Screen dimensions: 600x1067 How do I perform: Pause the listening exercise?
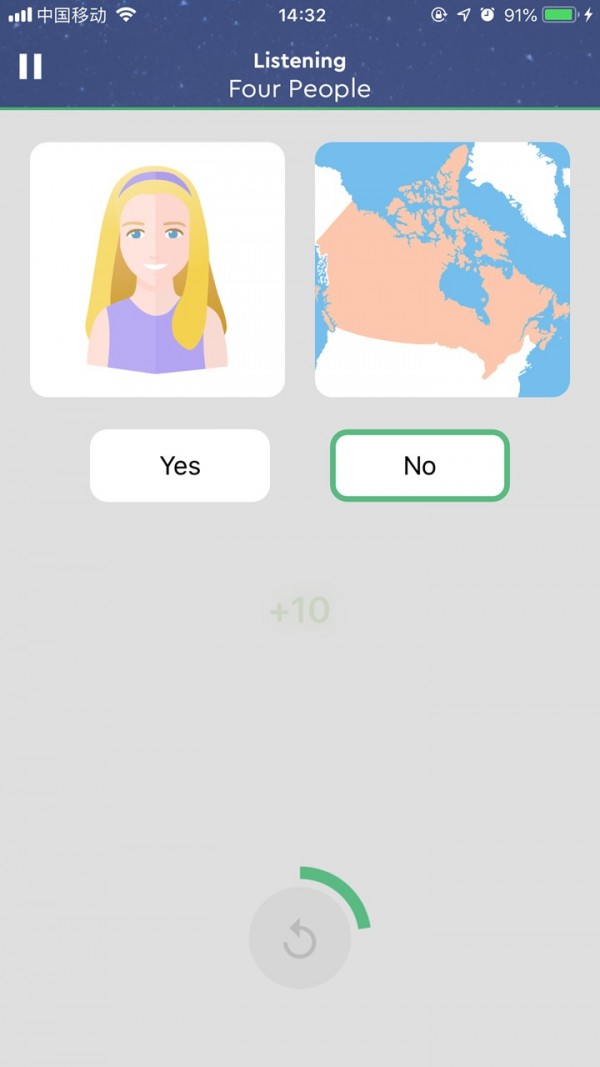pos(31,67)
